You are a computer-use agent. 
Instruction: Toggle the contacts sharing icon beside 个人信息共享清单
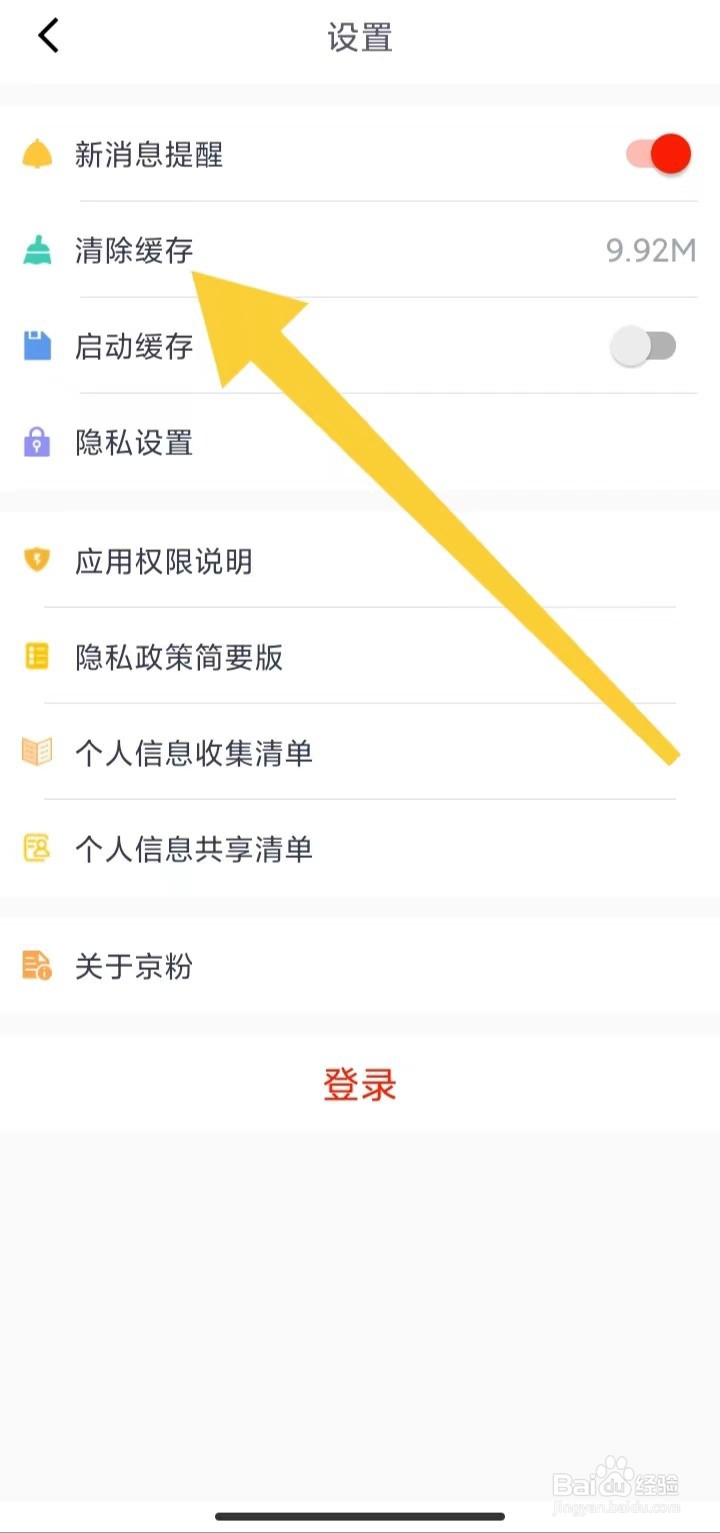point(37,849)
